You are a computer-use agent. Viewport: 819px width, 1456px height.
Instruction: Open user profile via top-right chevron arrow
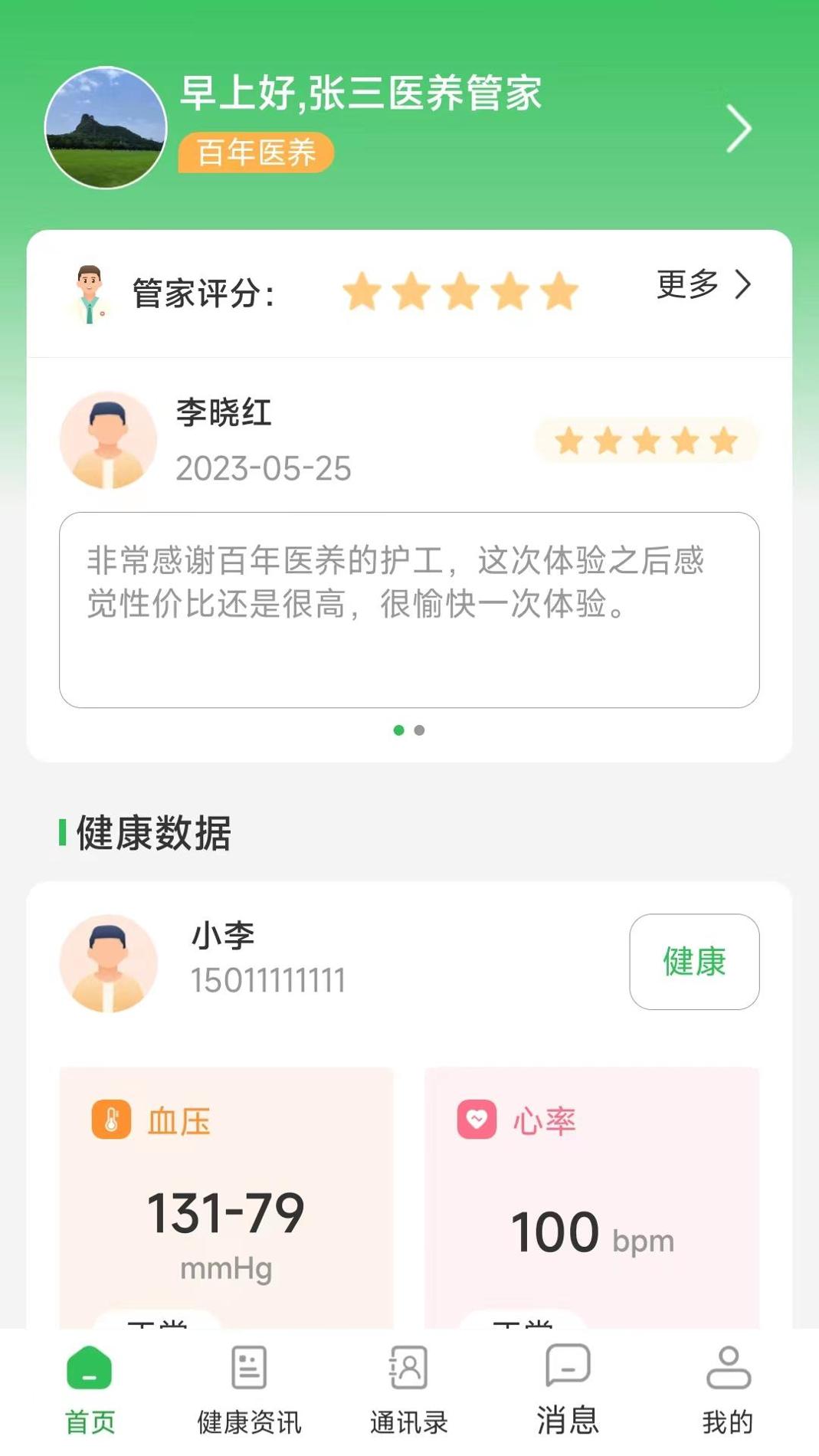[738, 127]
